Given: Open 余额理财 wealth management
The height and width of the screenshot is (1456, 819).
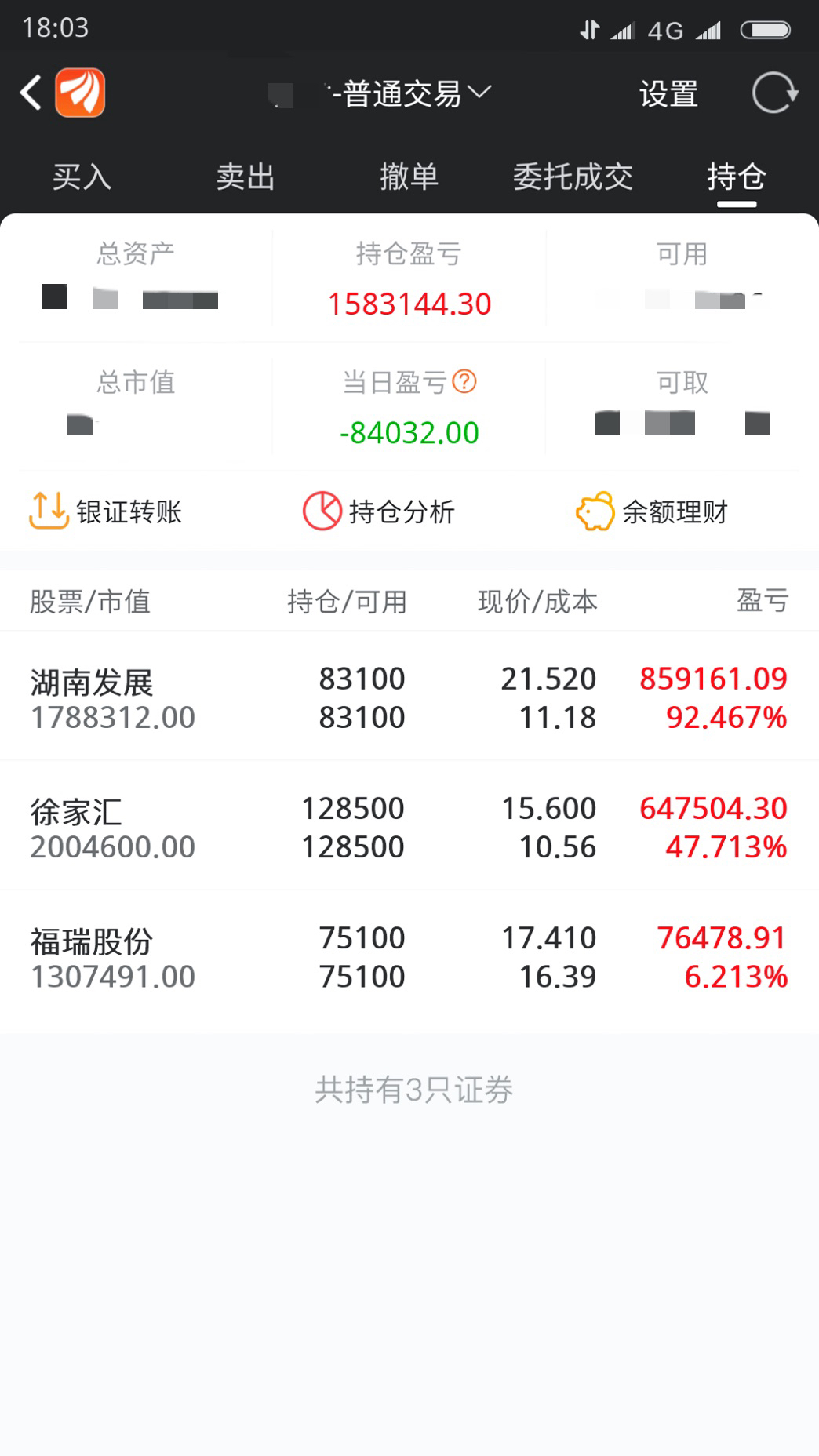Looking at the screenshot, I should pos(652,511).
